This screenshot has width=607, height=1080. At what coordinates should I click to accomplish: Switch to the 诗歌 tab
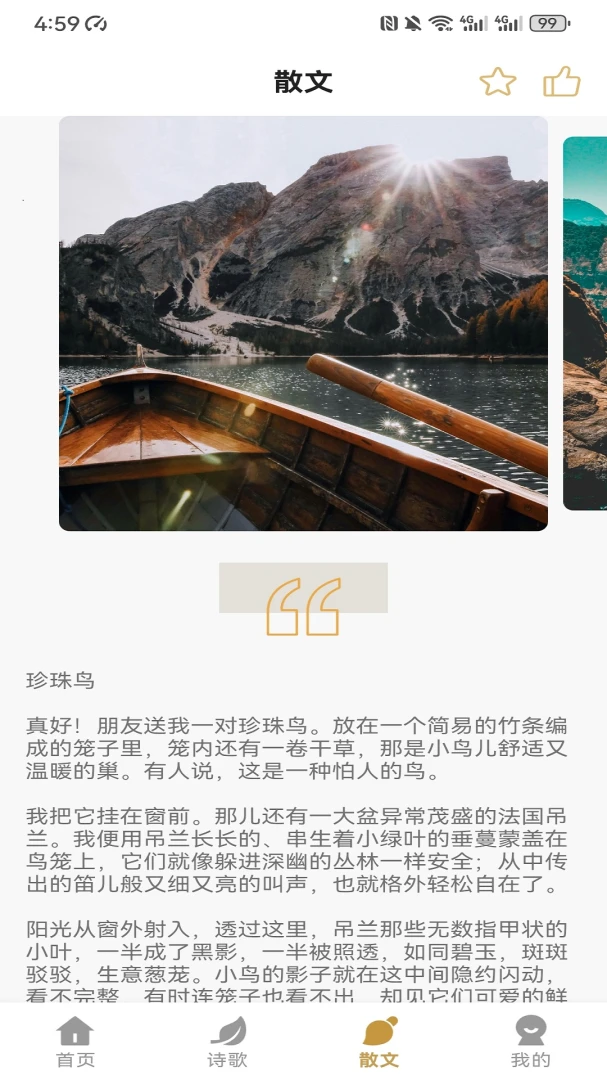pyautogui.click(x=227, y=1041)
